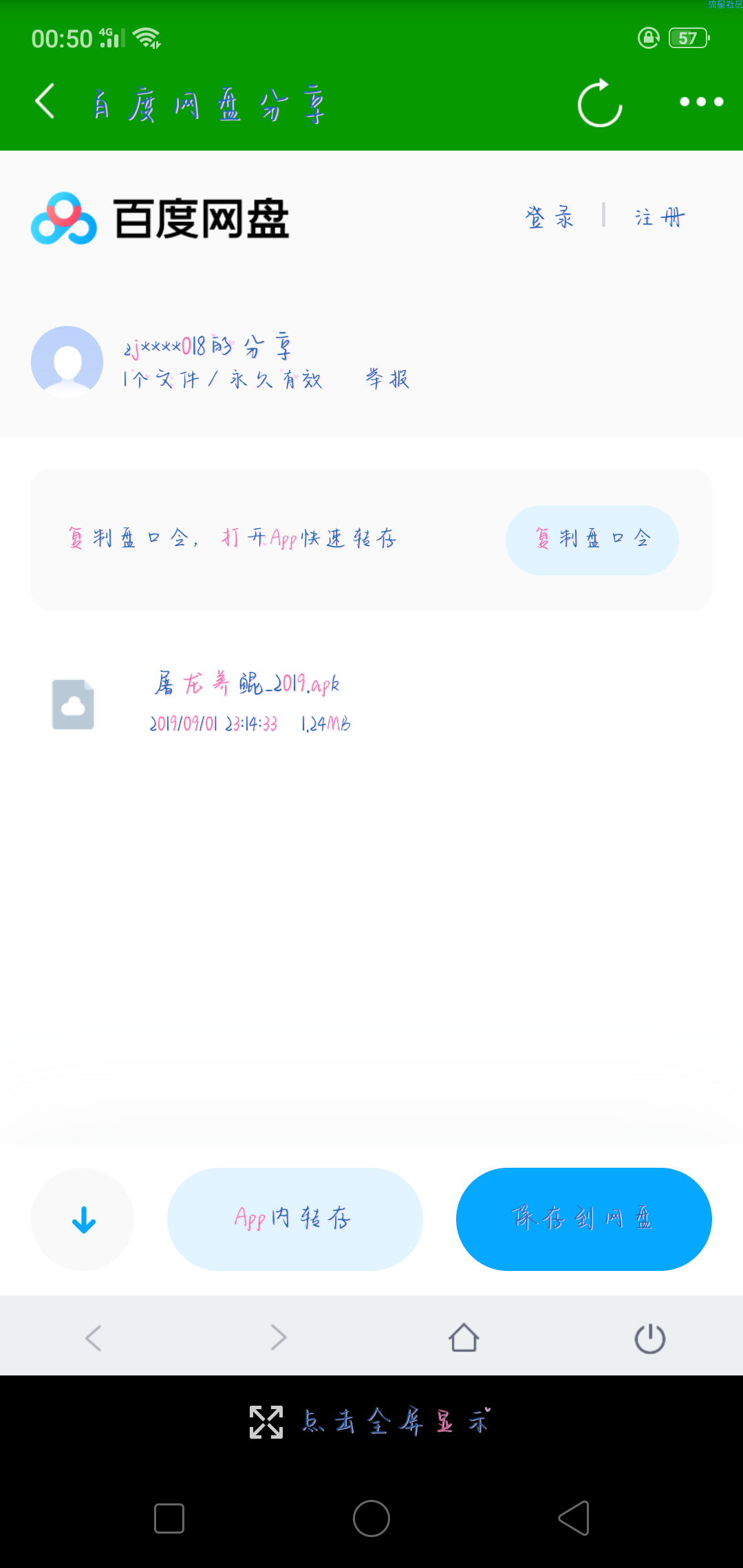Go to the browser home page

(x=464, y=1338)
